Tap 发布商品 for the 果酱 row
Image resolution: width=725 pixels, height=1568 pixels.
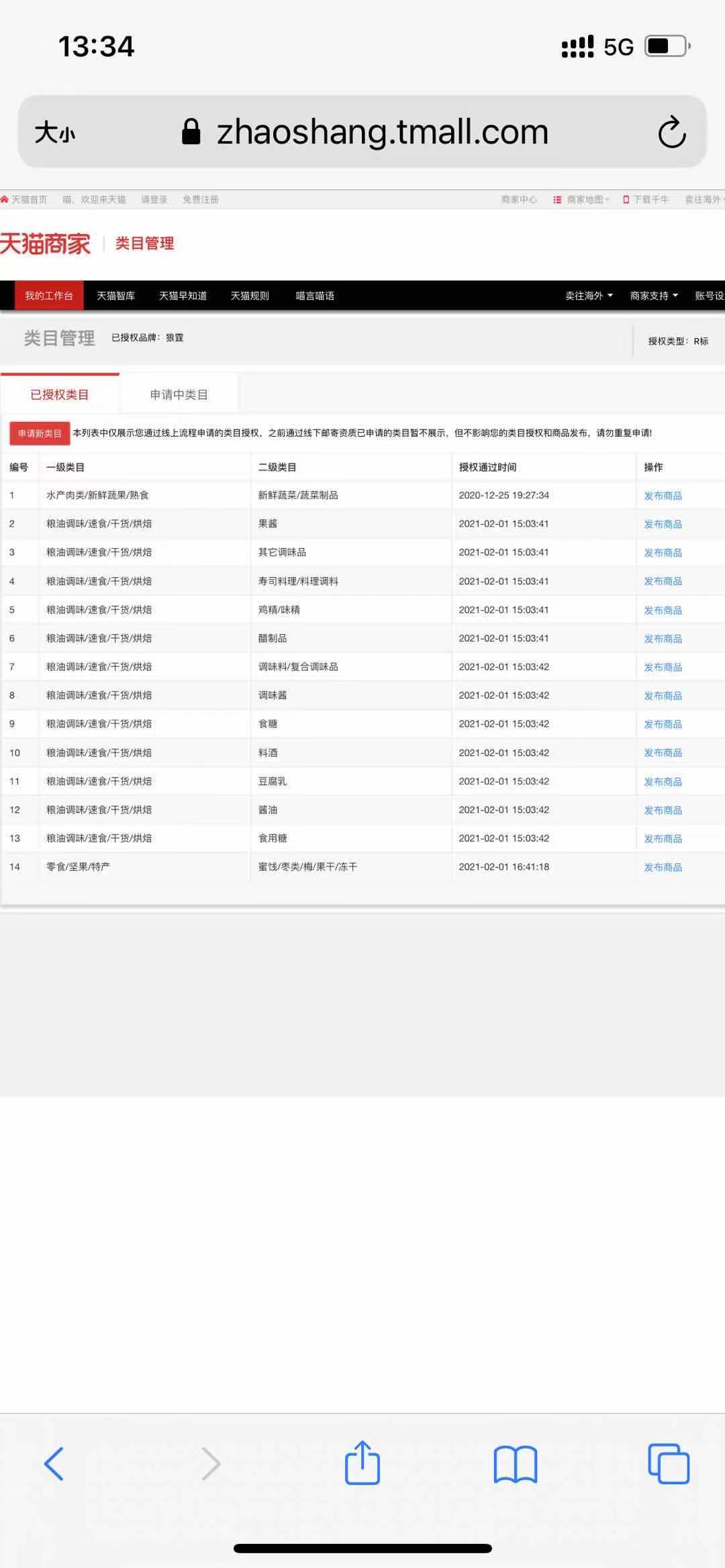(x=663, y=524)
